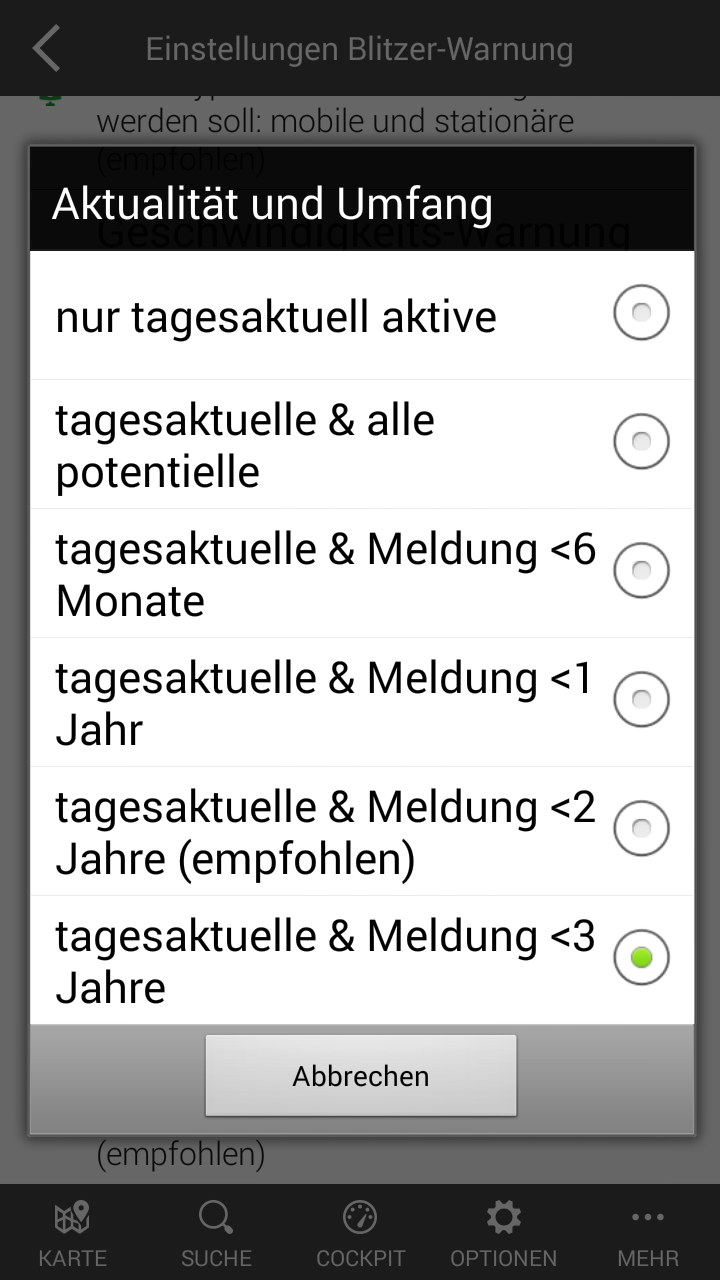Tap Abbrechen to cancel the dialog
Screen dimensions: 720x1280
point(361,1076)
